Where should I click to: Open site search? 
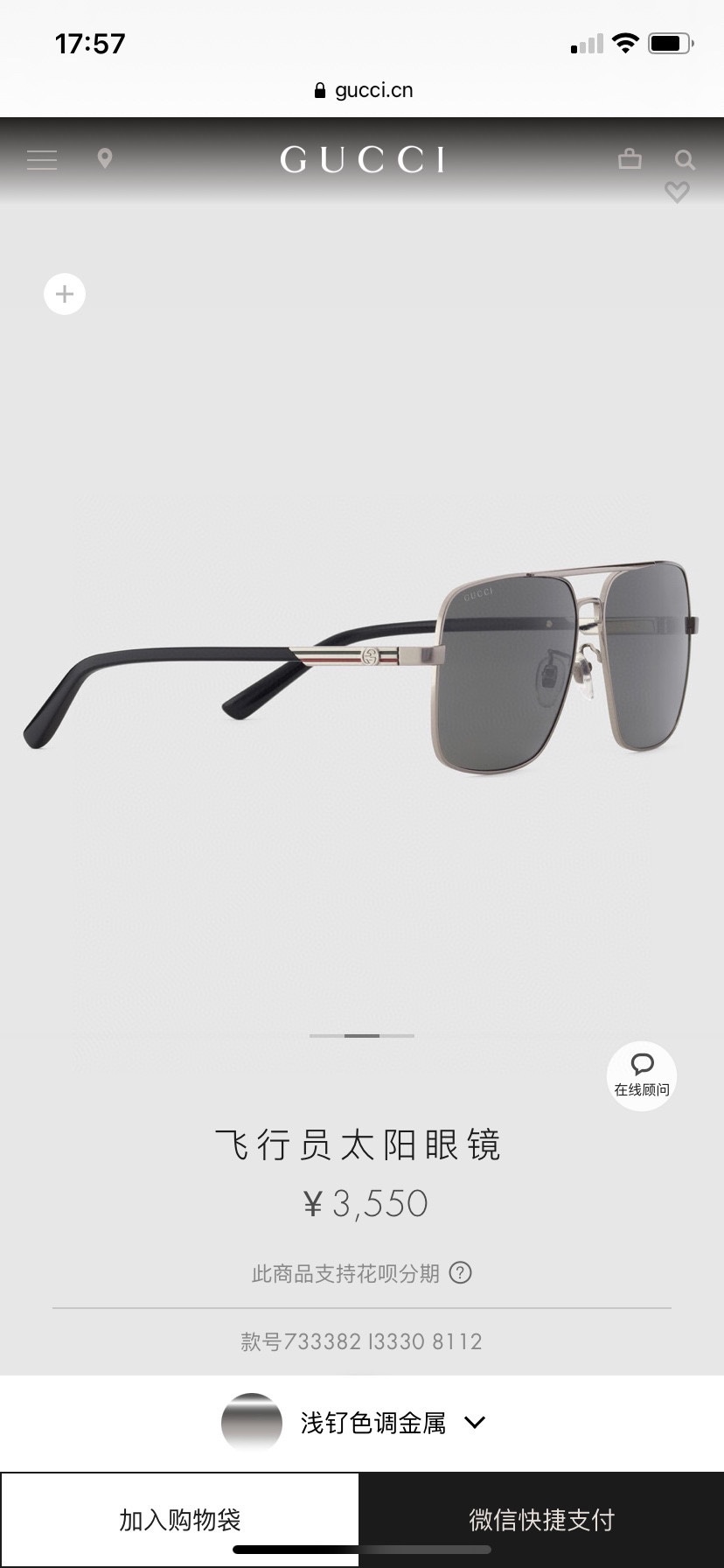[685, 159]
